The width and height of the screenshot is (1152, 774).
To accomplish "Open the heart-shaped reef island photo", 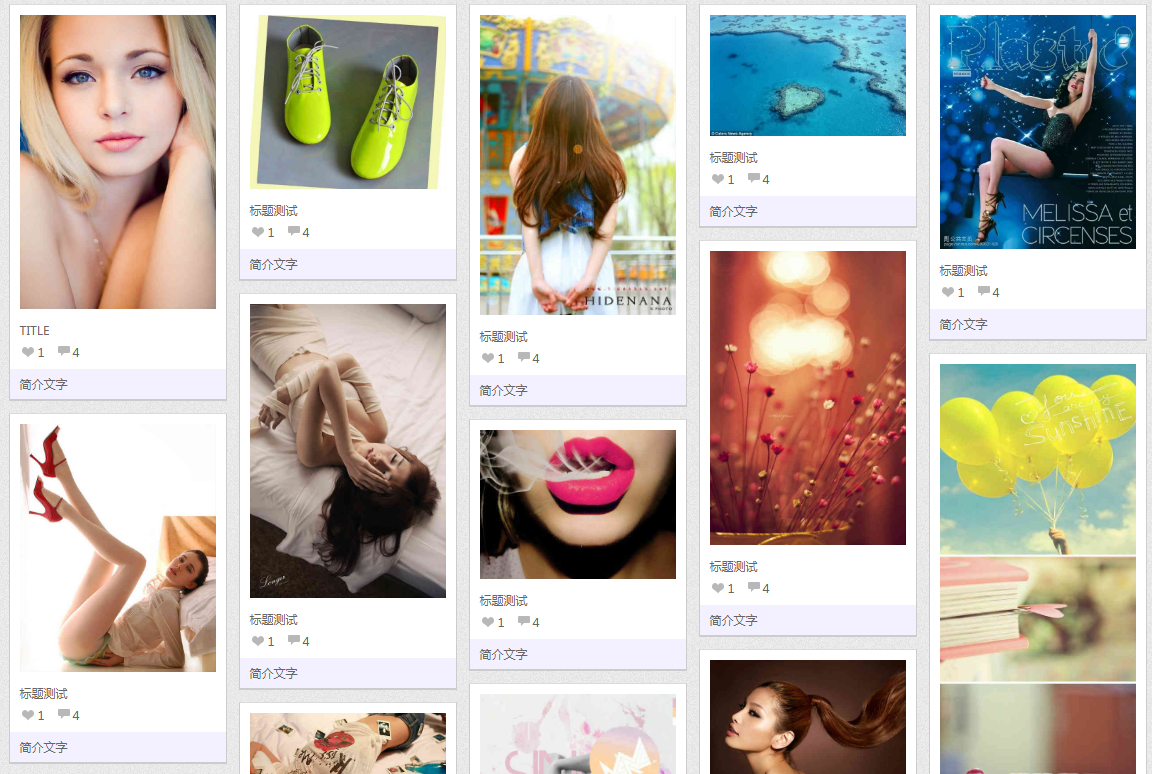I will pos(808,75).
